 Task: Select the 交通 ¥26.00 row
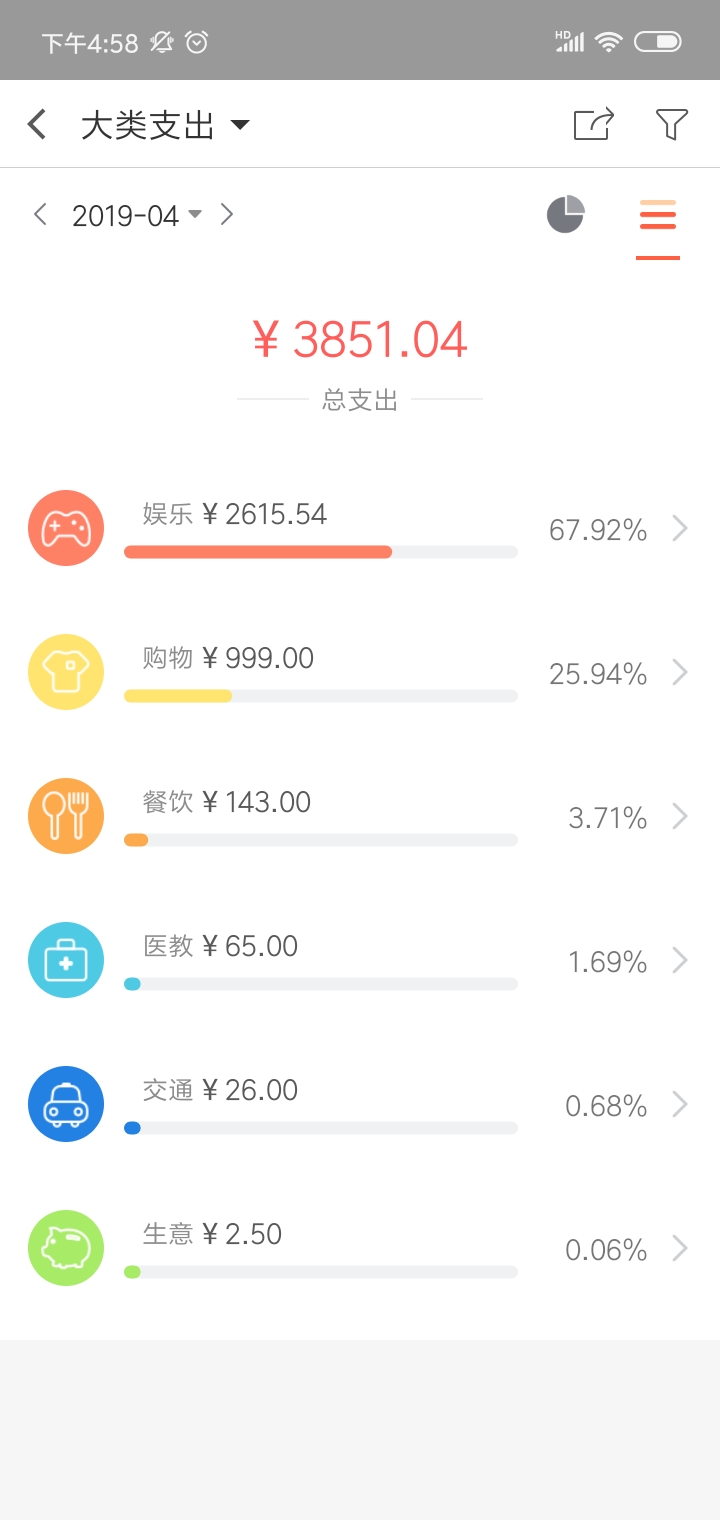coord(360,1106)
